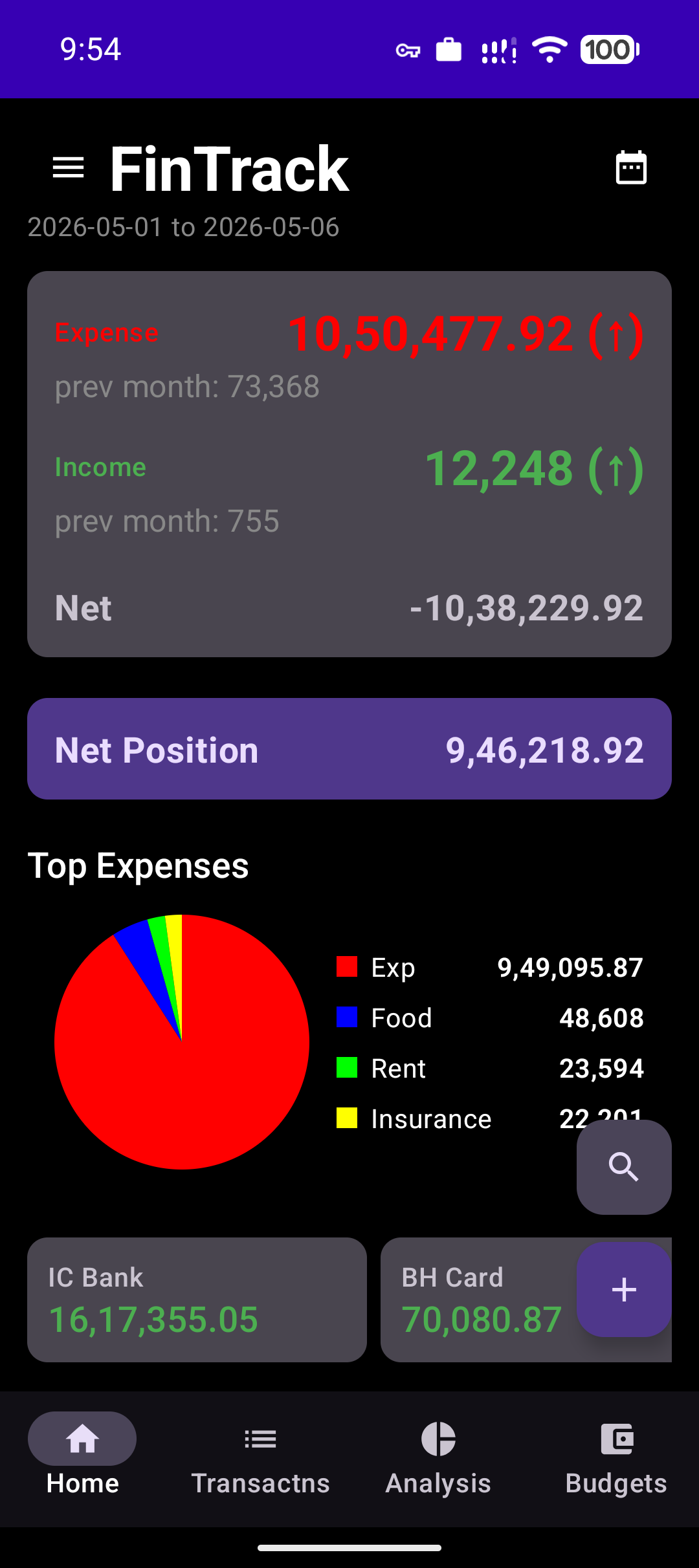The width and height of the screenshot is (699, 1568).
Task: Open the calendar date range picker
Action: [631, 168]
